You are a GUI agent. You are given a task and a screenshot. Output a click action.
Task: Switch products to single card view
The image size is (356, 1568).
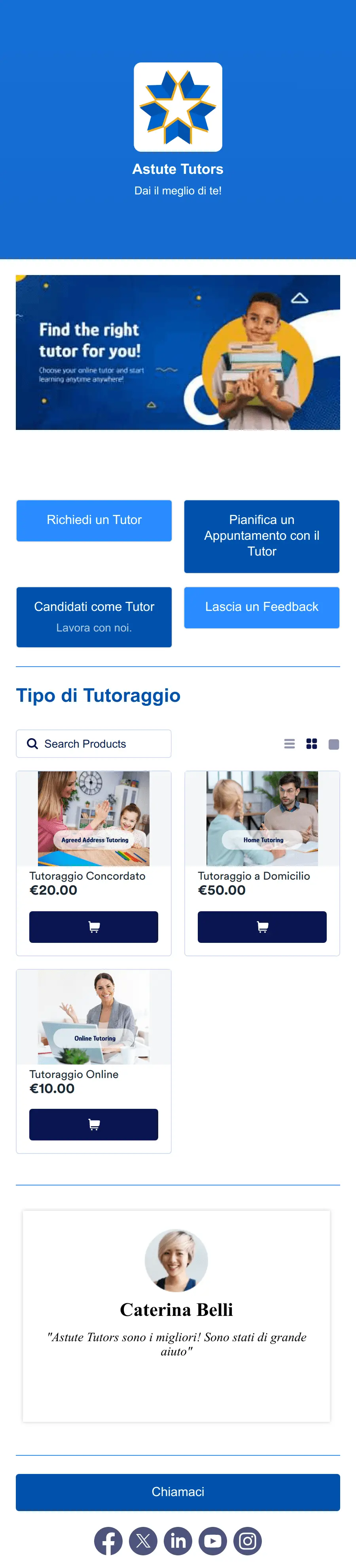tap(333, 744)
